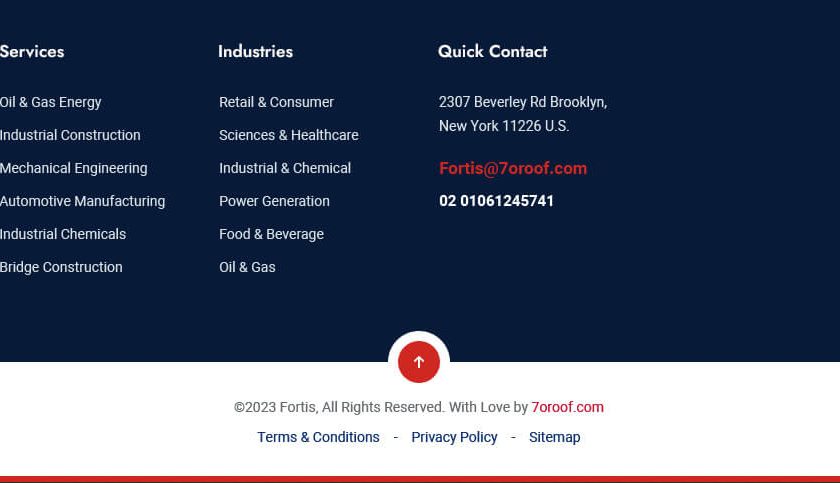This screenshot has height=483, width=840.
Task: Email Fortis@7oroof.com
Action: [x=512, y=168]
